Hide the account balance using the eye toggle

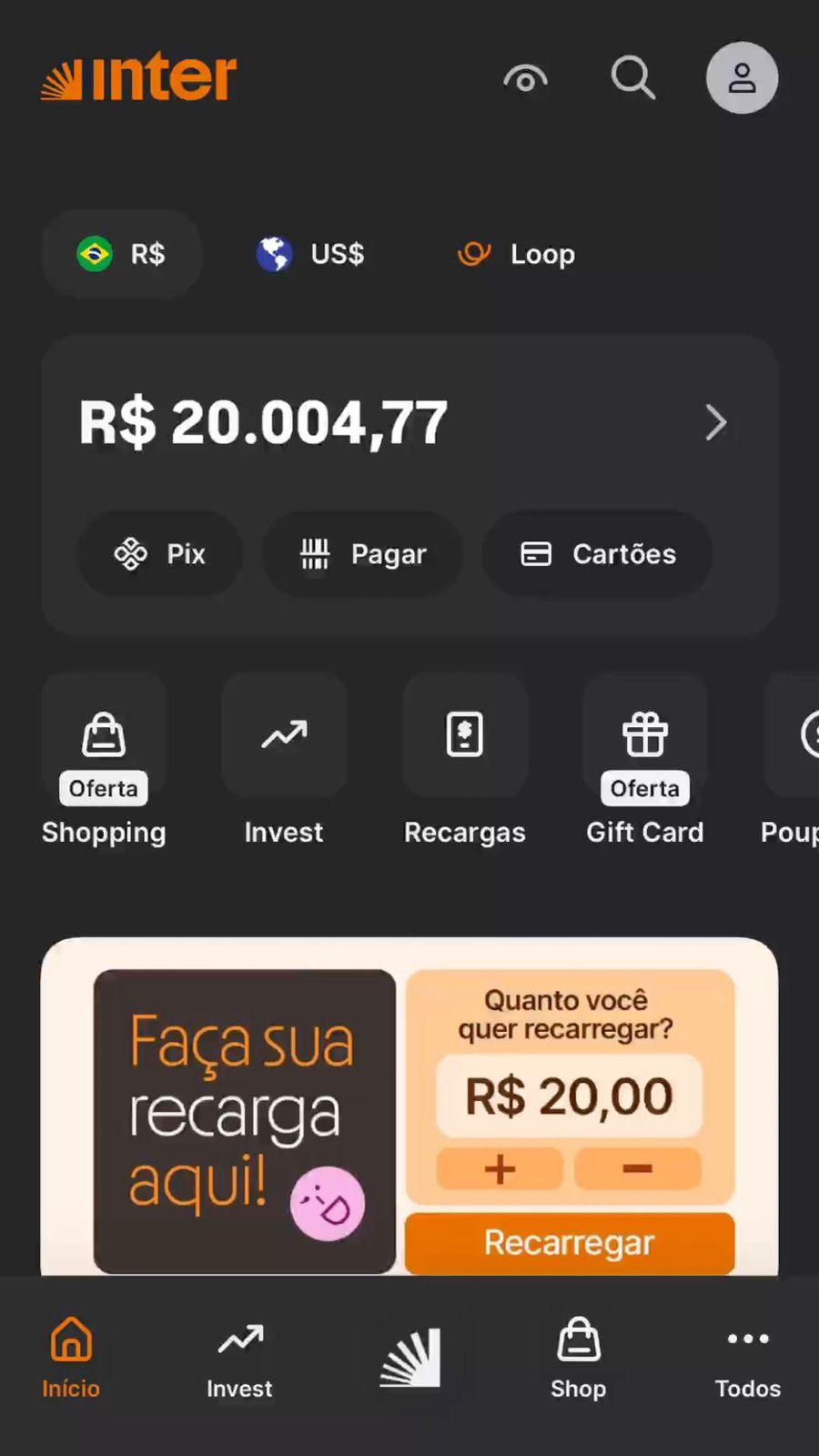click(526, 78)
